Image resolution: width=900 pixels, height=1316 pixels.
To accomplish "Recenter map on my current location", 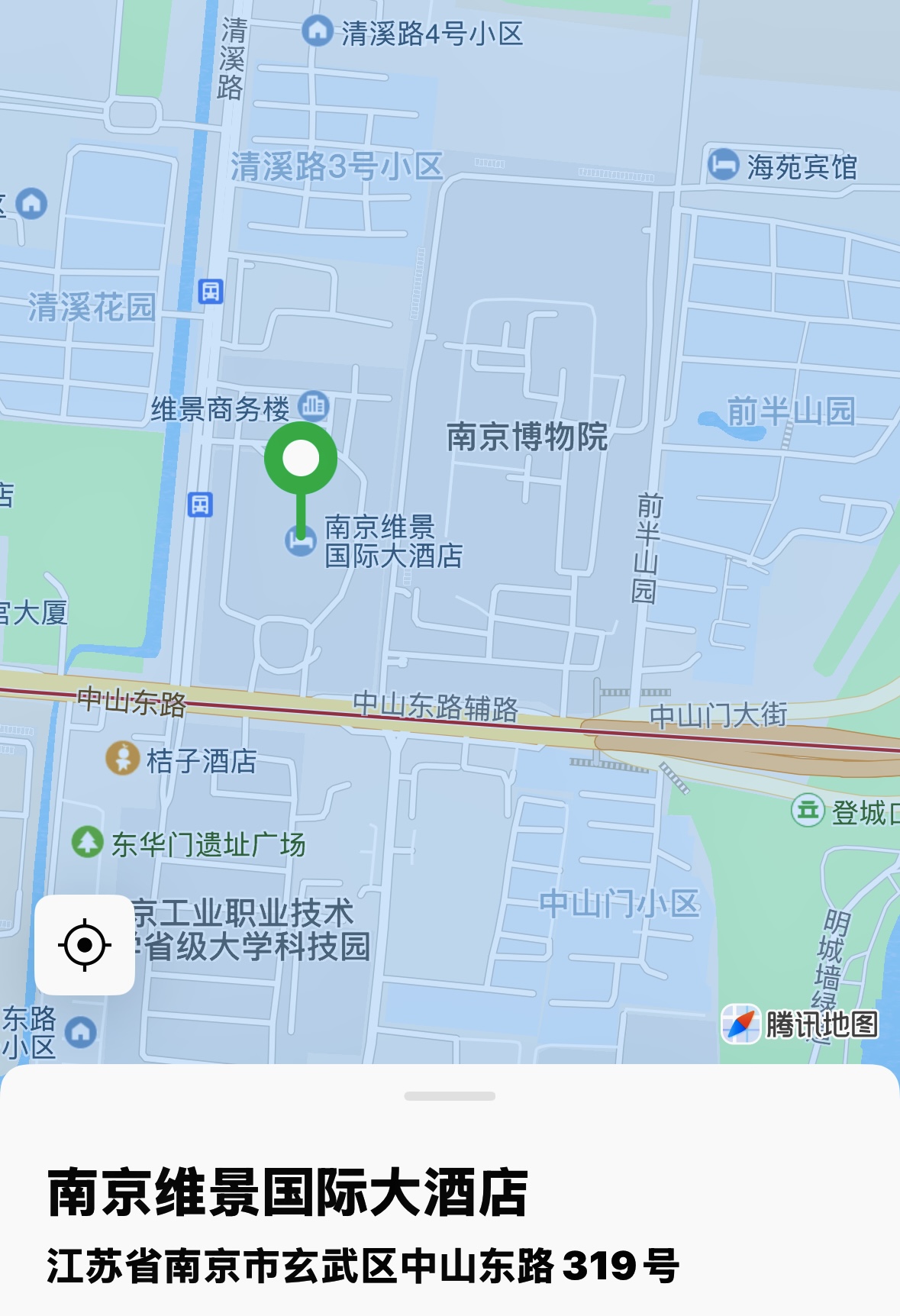I will (x=85, y=945).
